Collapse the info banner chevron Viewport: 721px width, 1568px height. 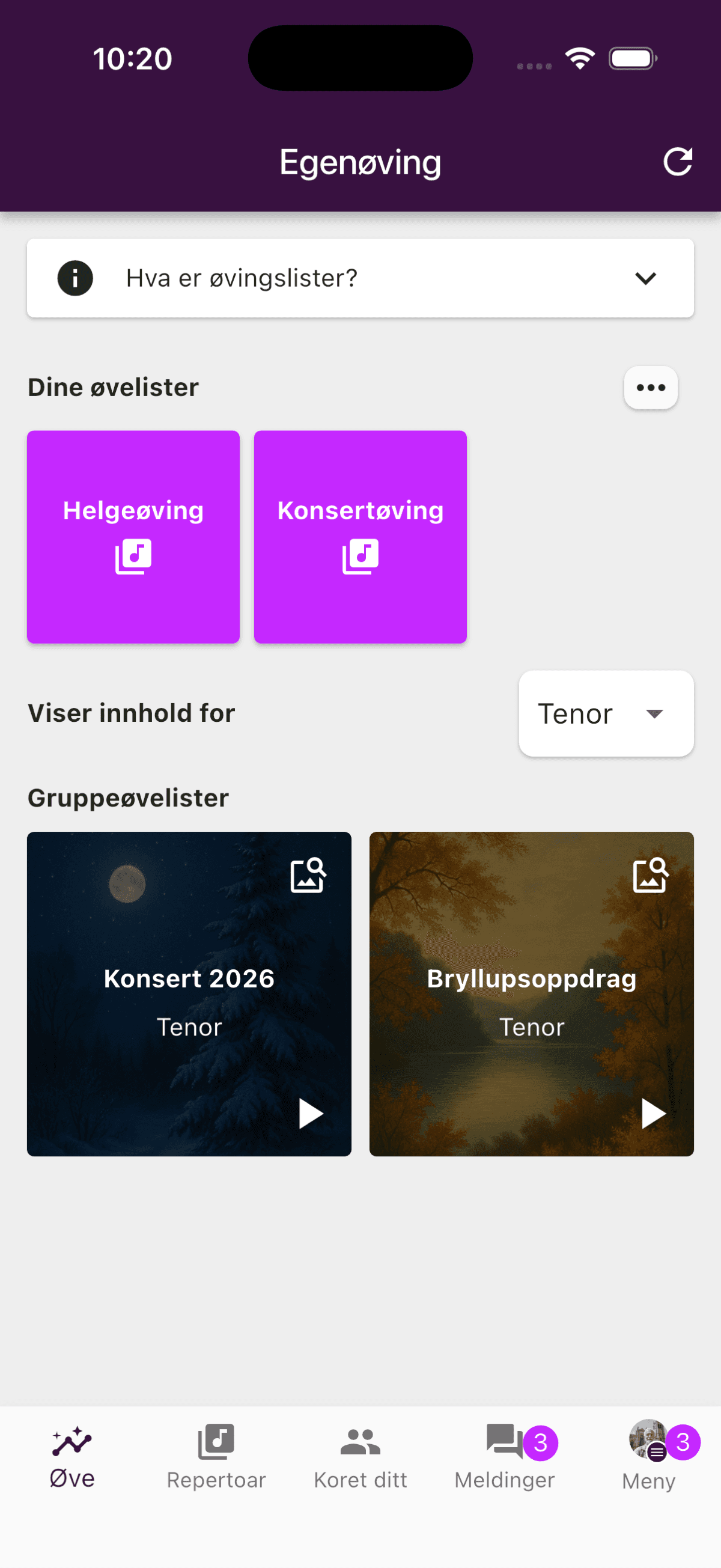(x=645, y=278)
